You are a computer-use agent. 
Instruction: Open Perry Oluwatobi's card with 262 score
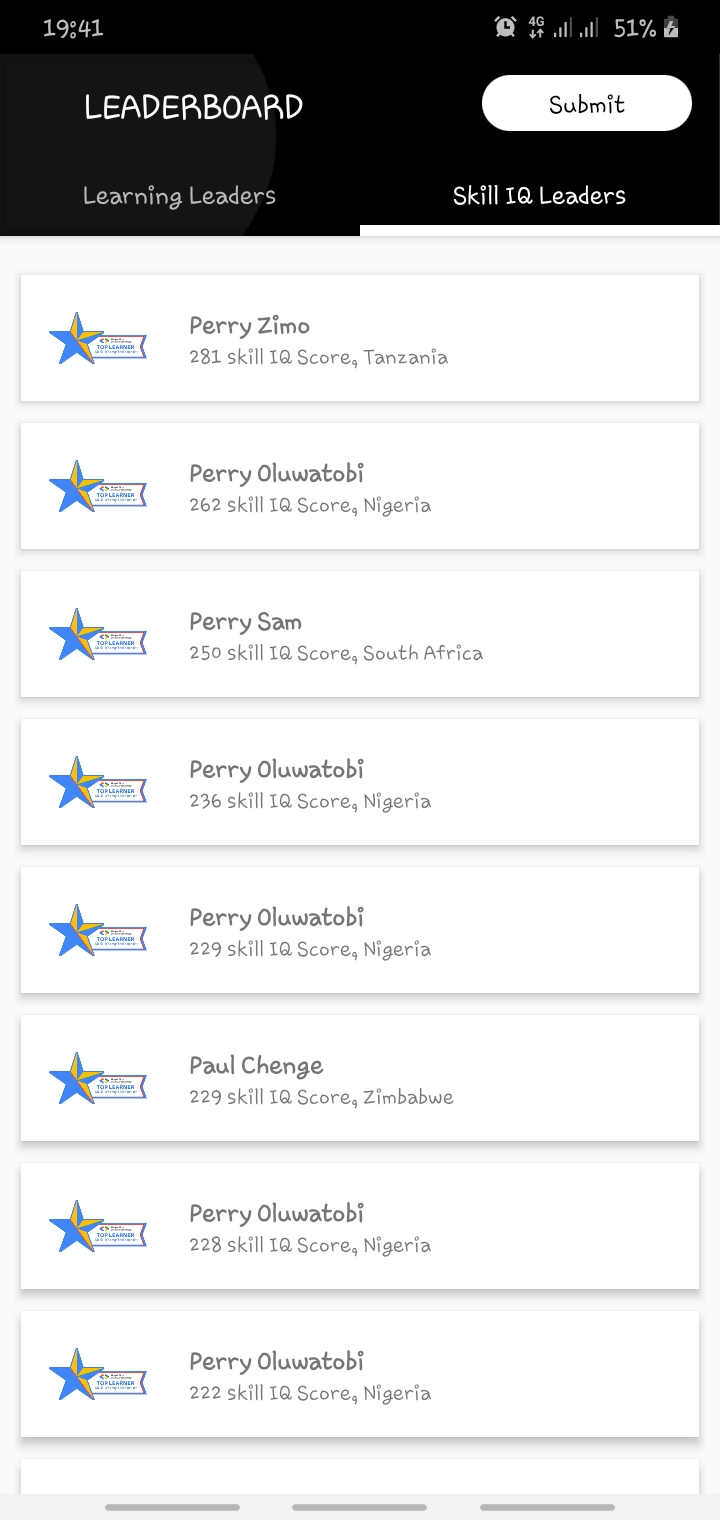(360, 487)
